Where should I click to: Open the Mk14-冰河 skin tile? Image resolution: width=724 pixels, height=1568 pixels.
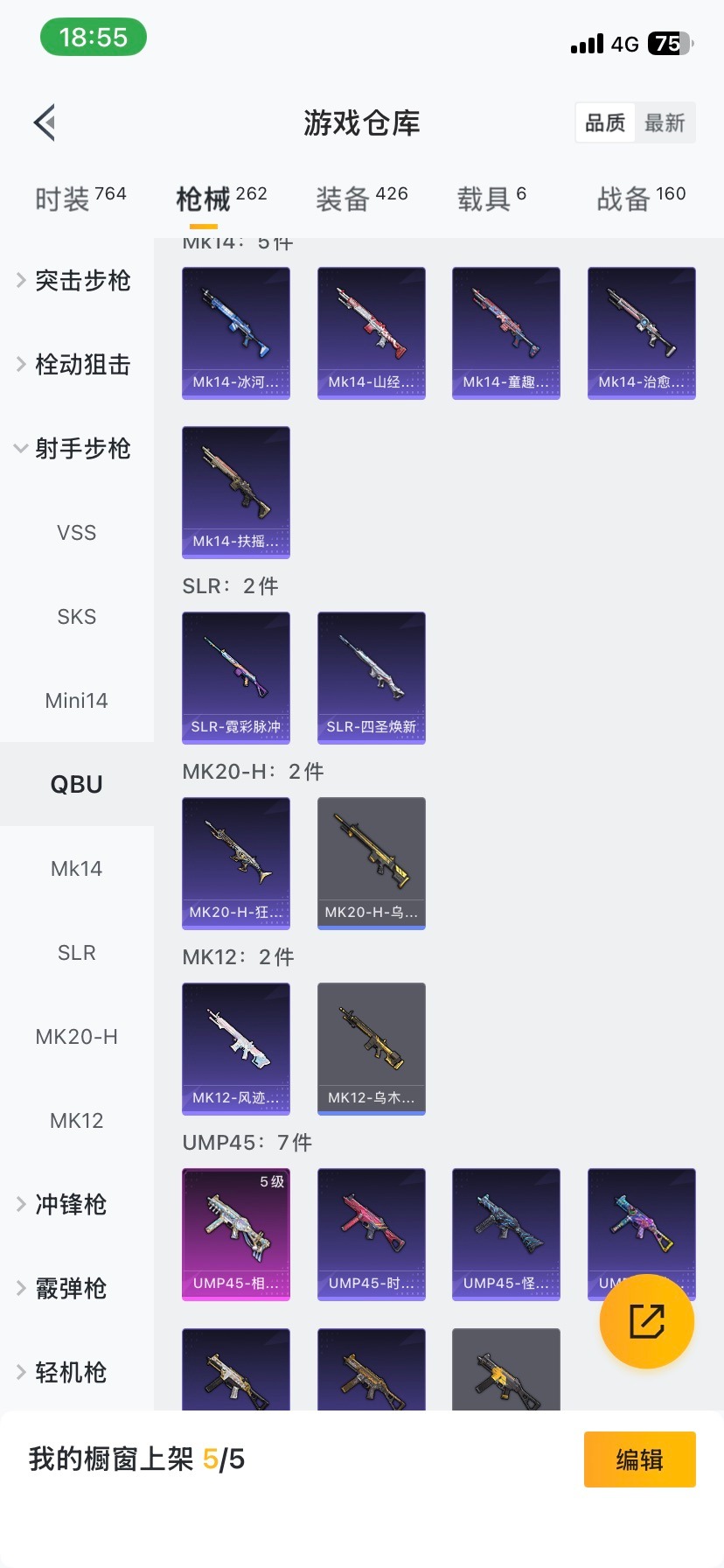pyautogui.click(x=236, y=332)
